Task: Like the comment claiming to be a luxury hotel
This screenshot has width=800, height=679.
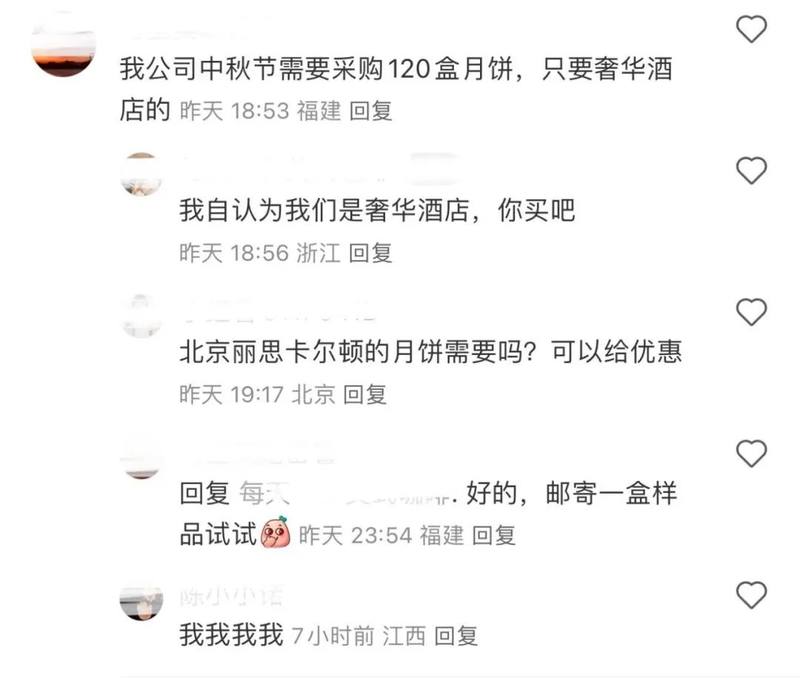Action: (x=751, y=171)
